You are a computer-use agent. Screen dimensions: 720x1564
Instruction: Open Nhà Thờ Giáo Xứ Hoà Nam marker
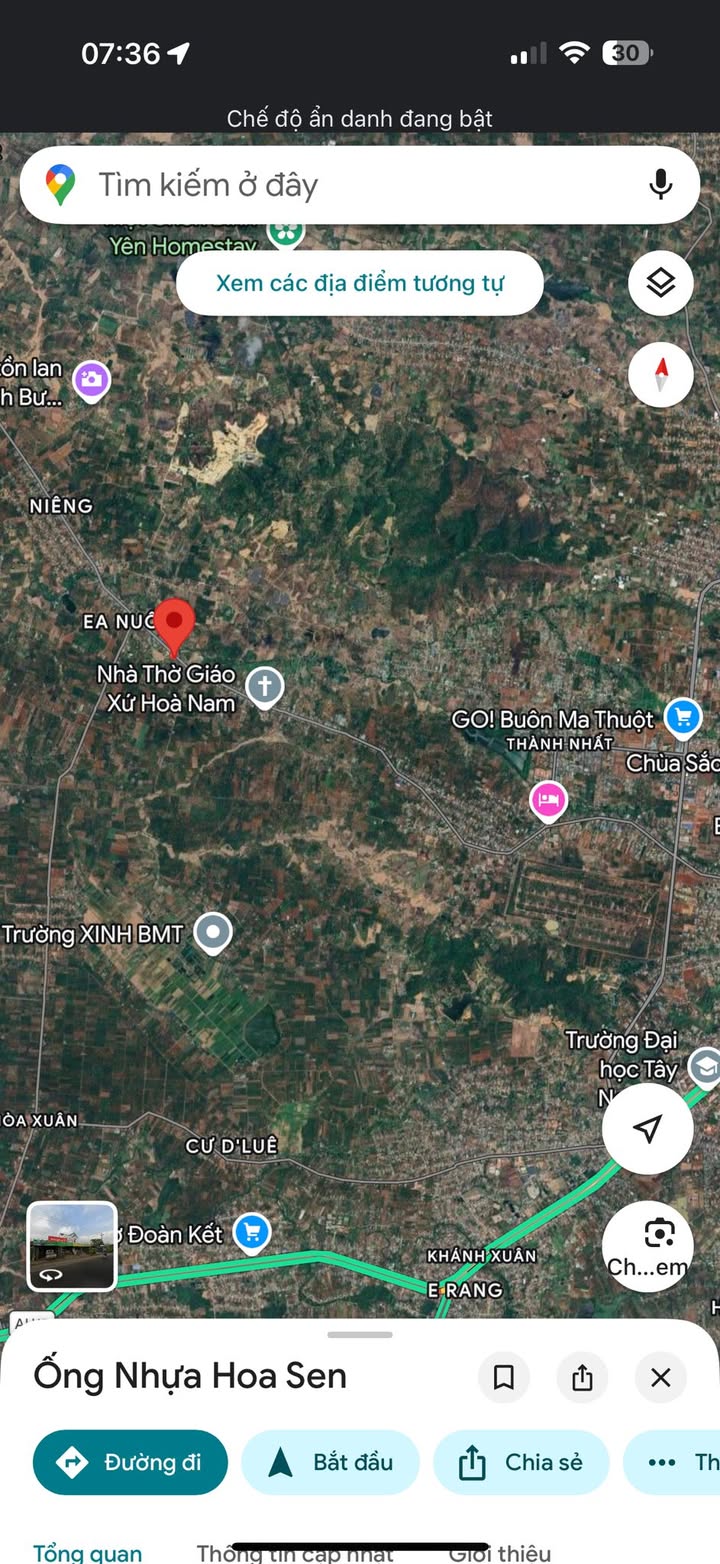click(265, 687)
